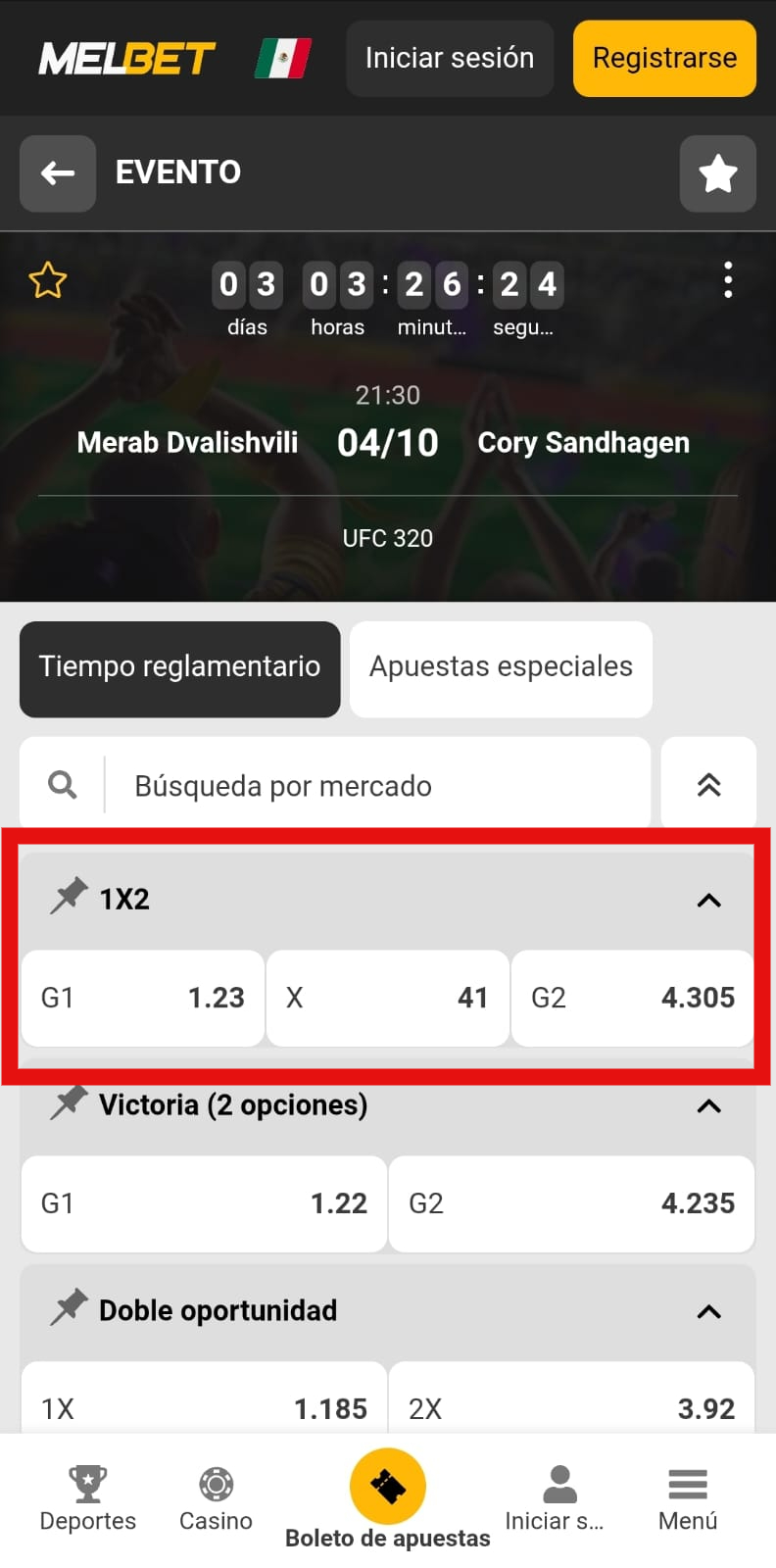Choose G1 at 1.22 in Victoria

[204, 1203]
